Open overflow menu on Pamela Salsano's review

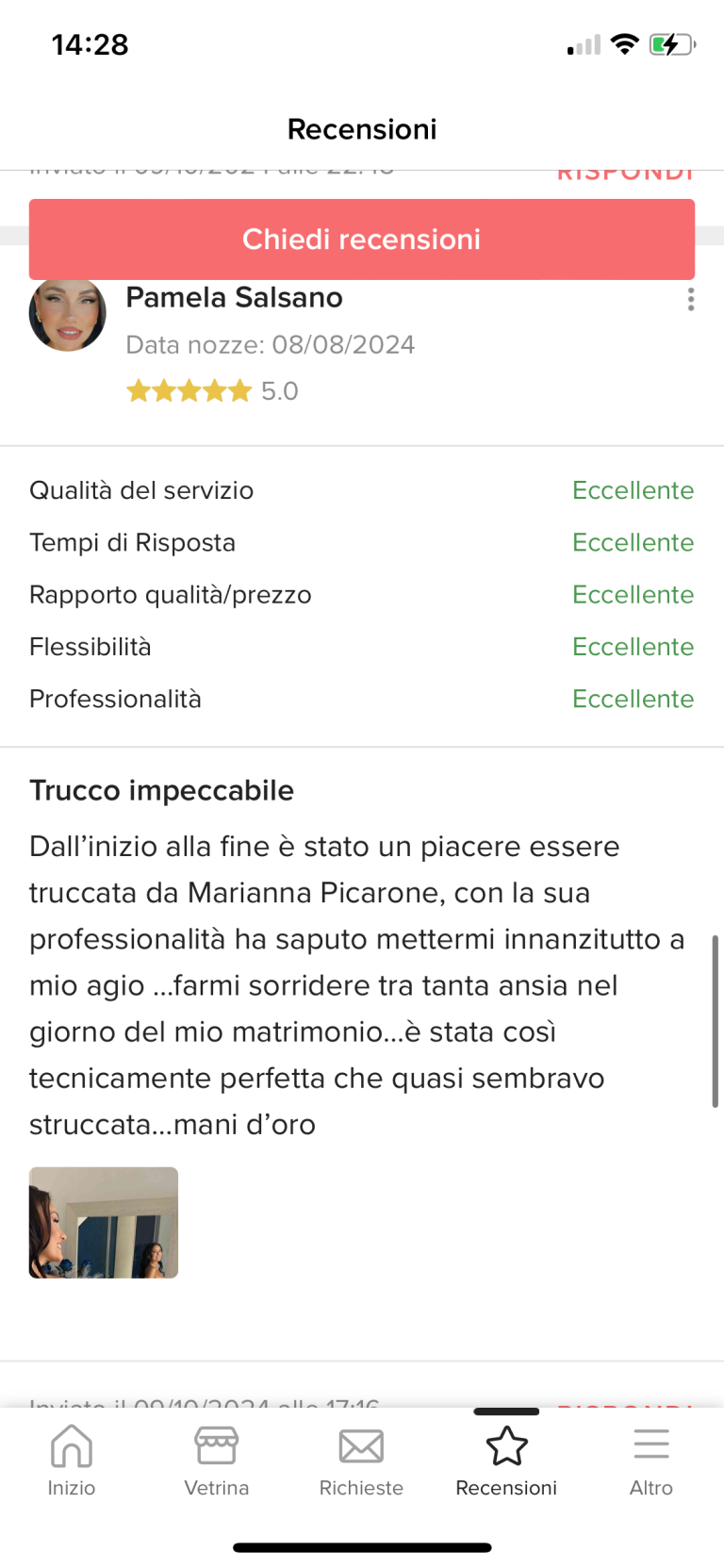[691, 300]
